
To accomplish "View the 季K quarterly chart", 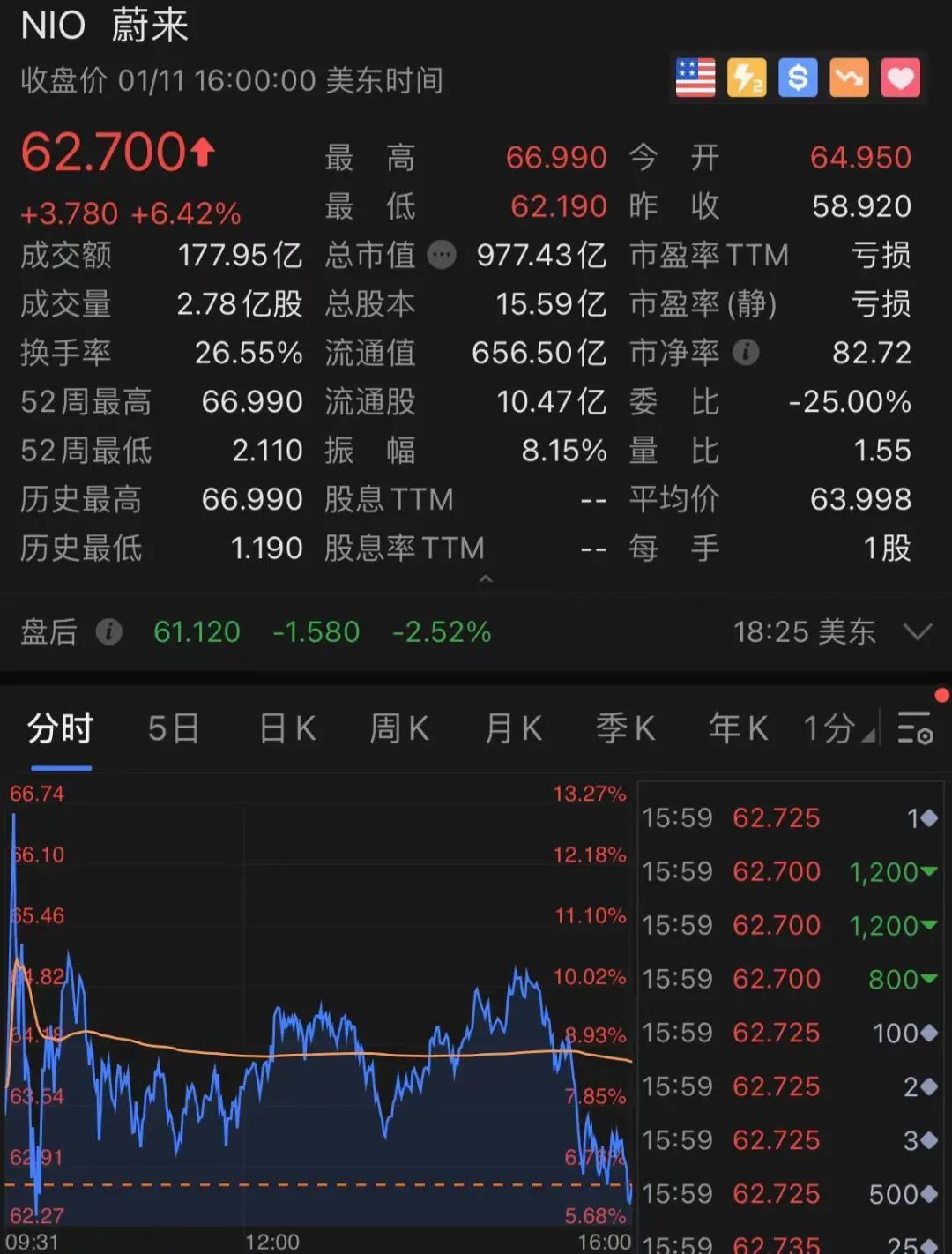I will pos(625,729).
